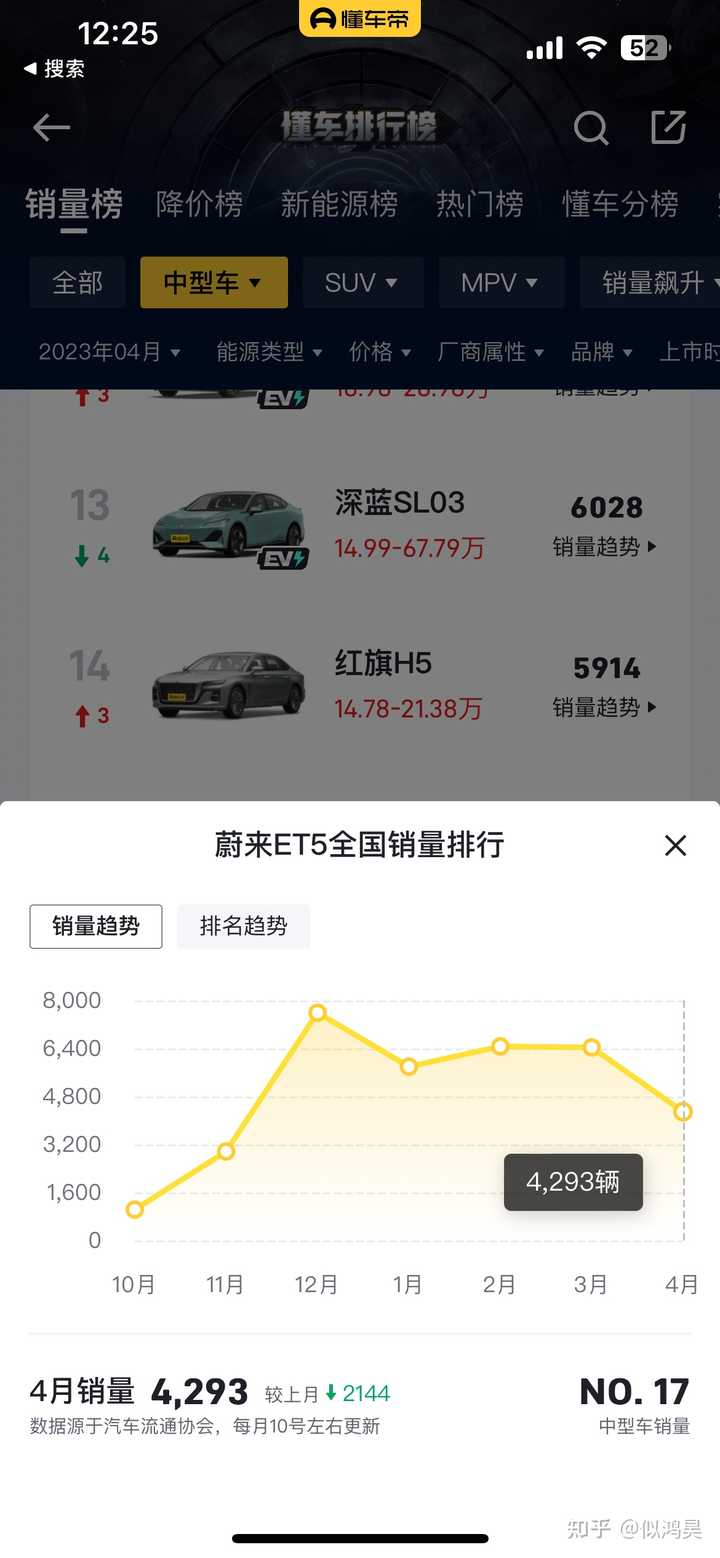Viewport: 720px width, 1558px height.
Task: Open the 中型车 dropdown filter
Action: [x=213, y=282]
